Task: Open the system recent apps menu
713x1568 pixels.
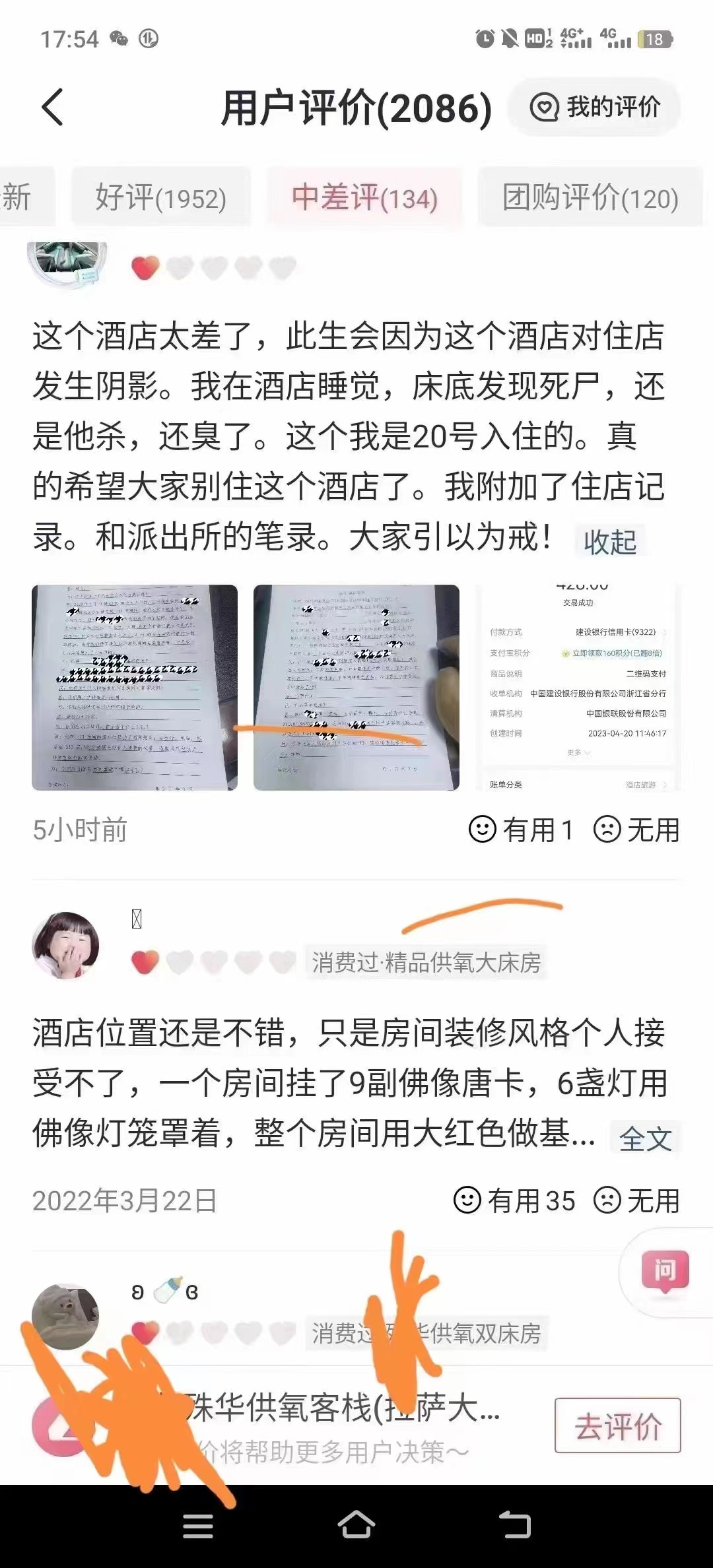Action: pos(198,1526)
